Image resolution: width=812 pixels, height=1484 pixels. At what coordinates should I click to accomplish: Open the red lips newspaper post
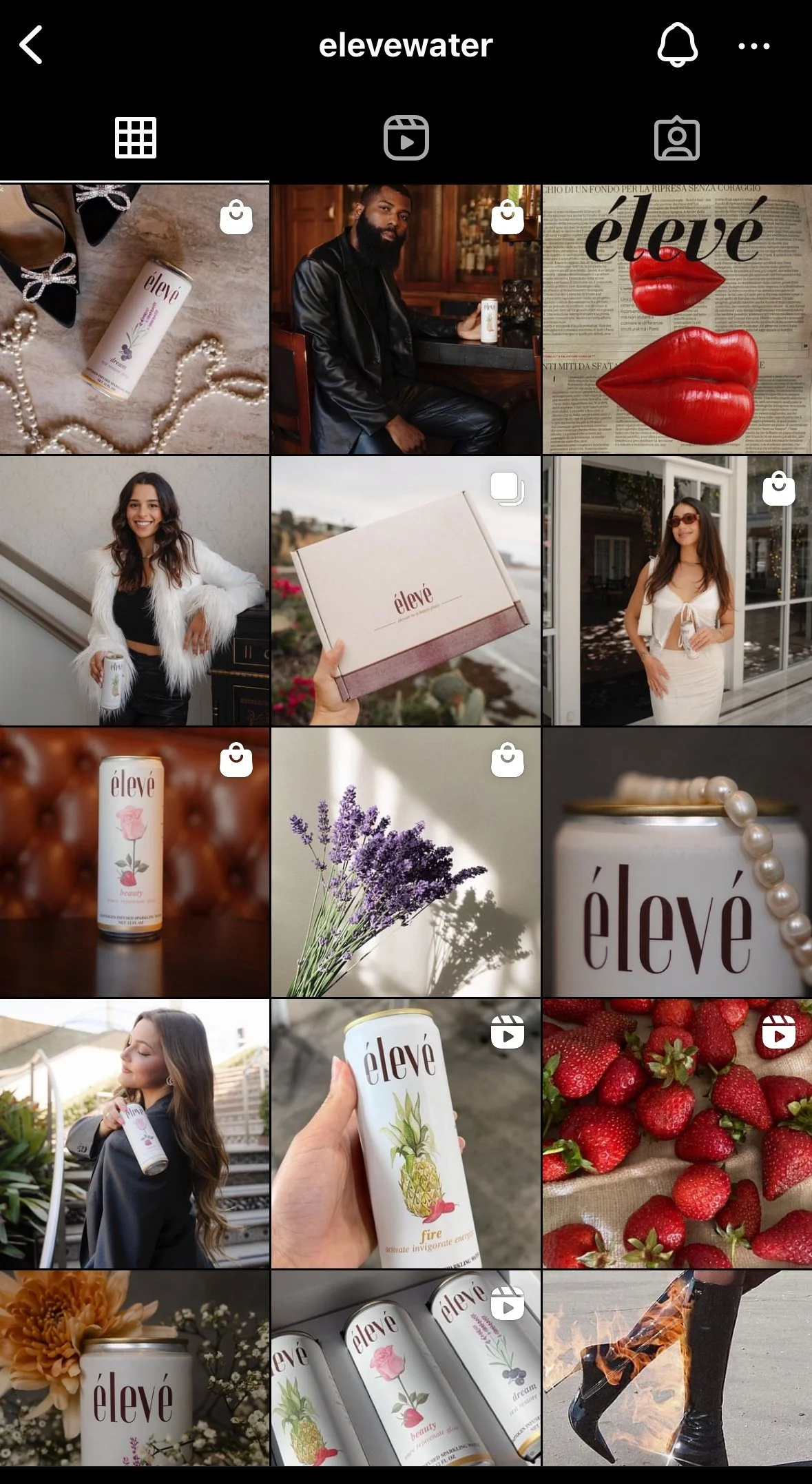[677, 319]
